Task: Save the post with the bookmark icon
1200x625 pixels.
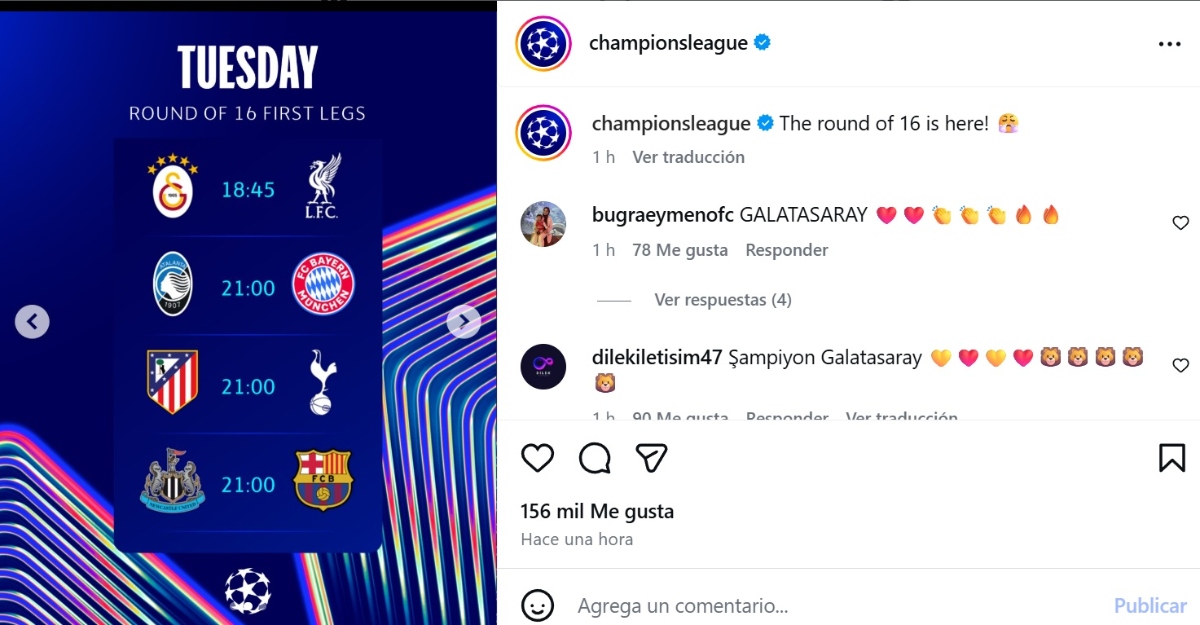Action: click(x=1171, y=458)
